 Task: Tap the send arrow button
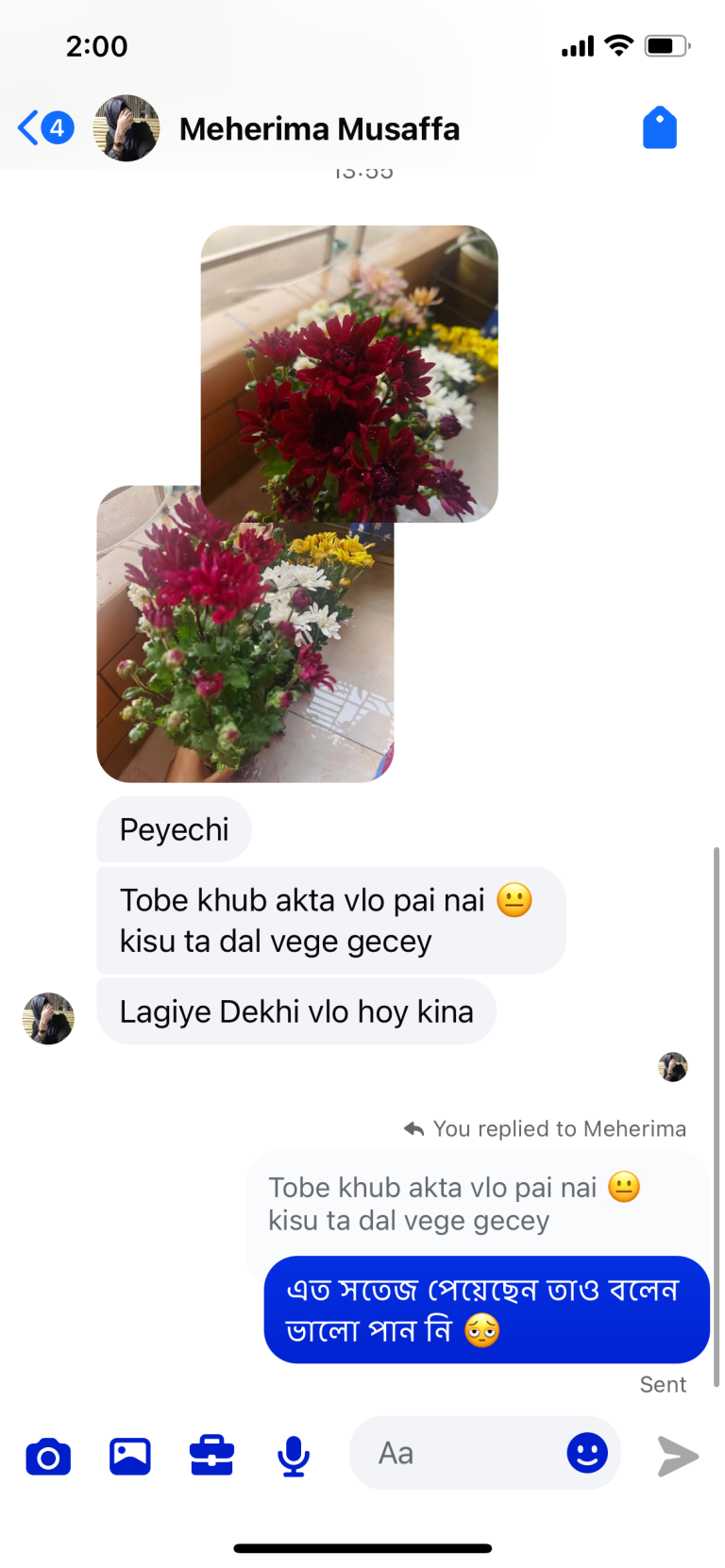tap(678, 1456)
